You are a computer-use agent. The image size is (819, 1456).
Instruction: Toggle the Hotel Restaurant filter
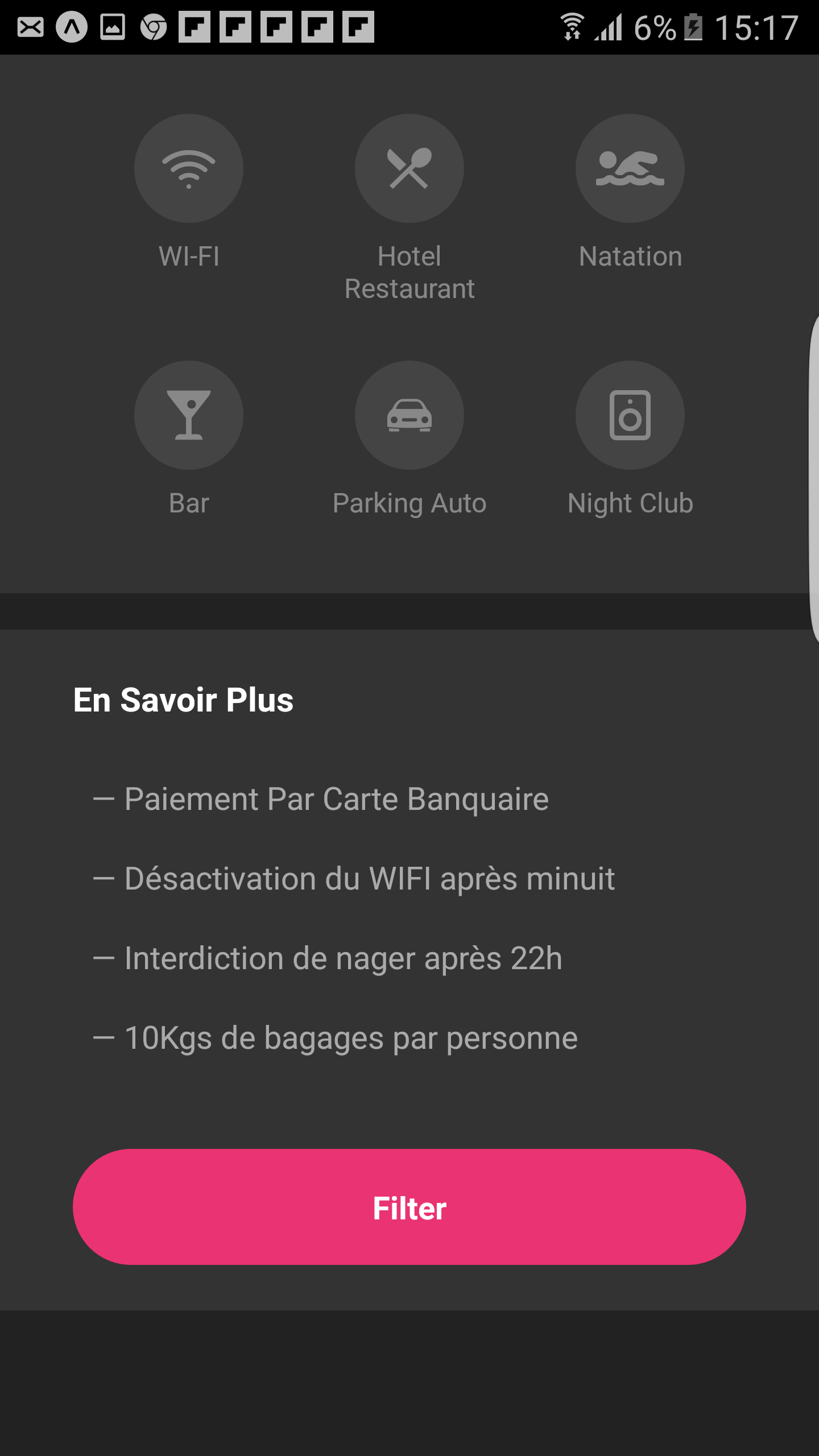click(409, 168)
